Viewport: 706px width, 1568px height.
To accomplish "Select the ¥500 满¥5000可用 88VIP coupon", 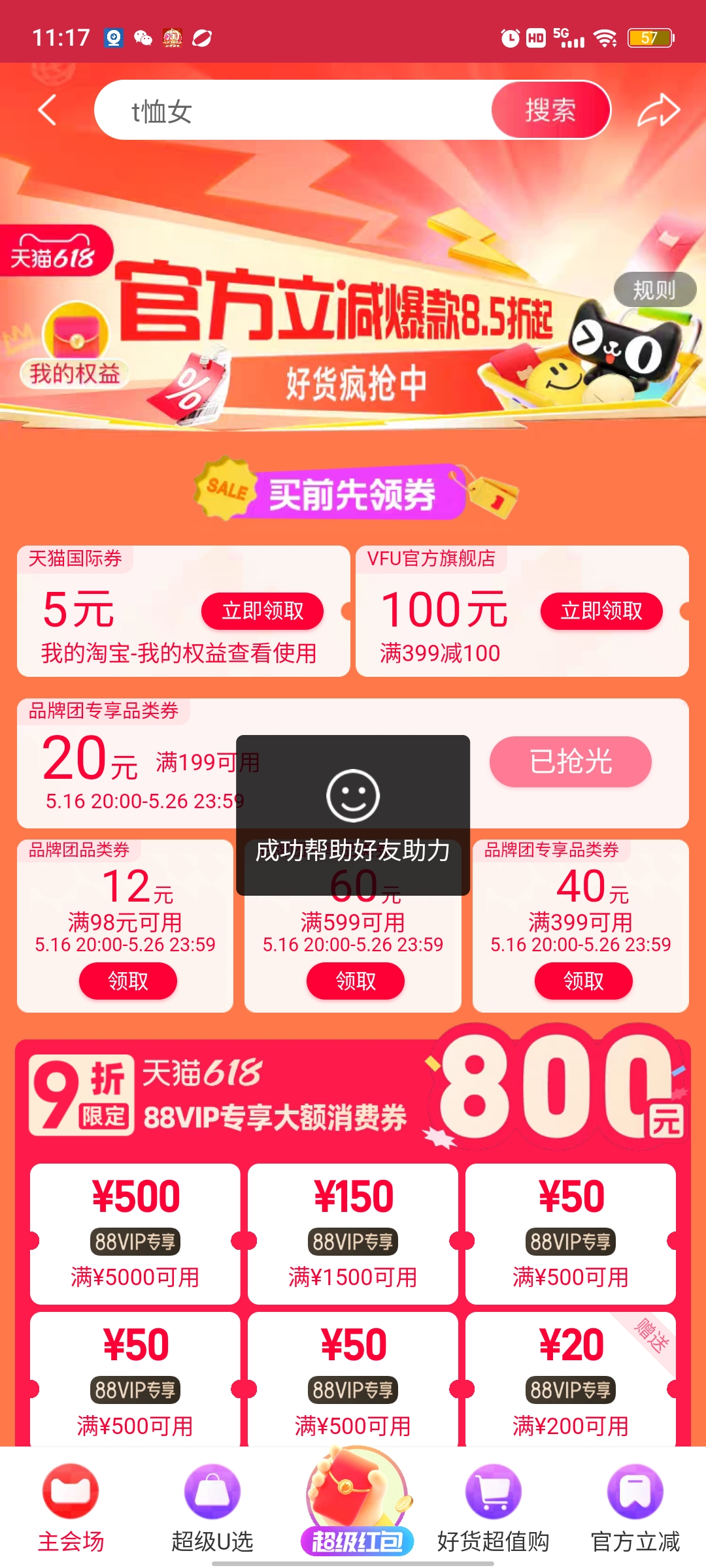I will [x=135, y=1233].
